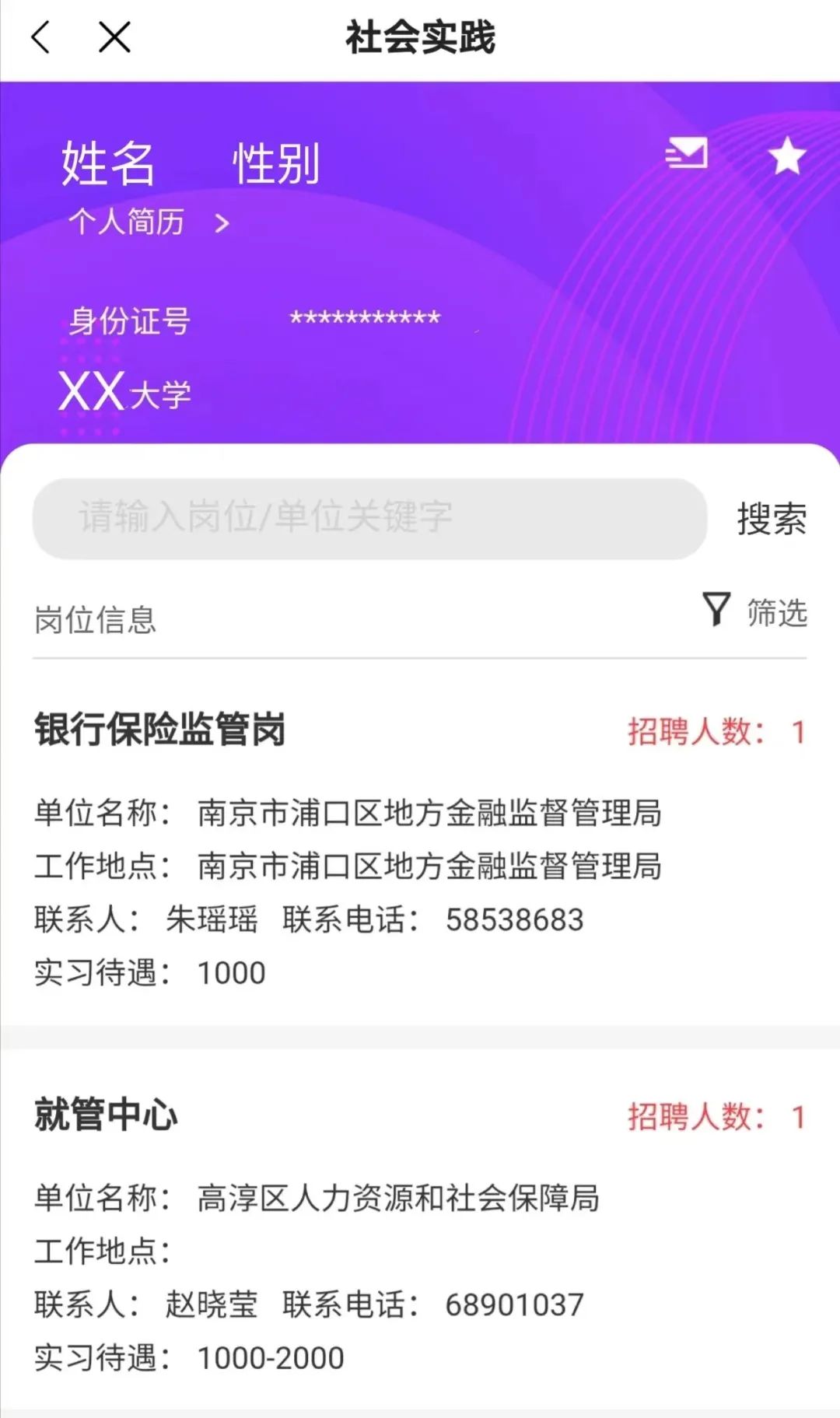The width and height of the screenshot is (840, 1418).
Task: Open the message envelope icon
Action: click(x=688, y=153)
